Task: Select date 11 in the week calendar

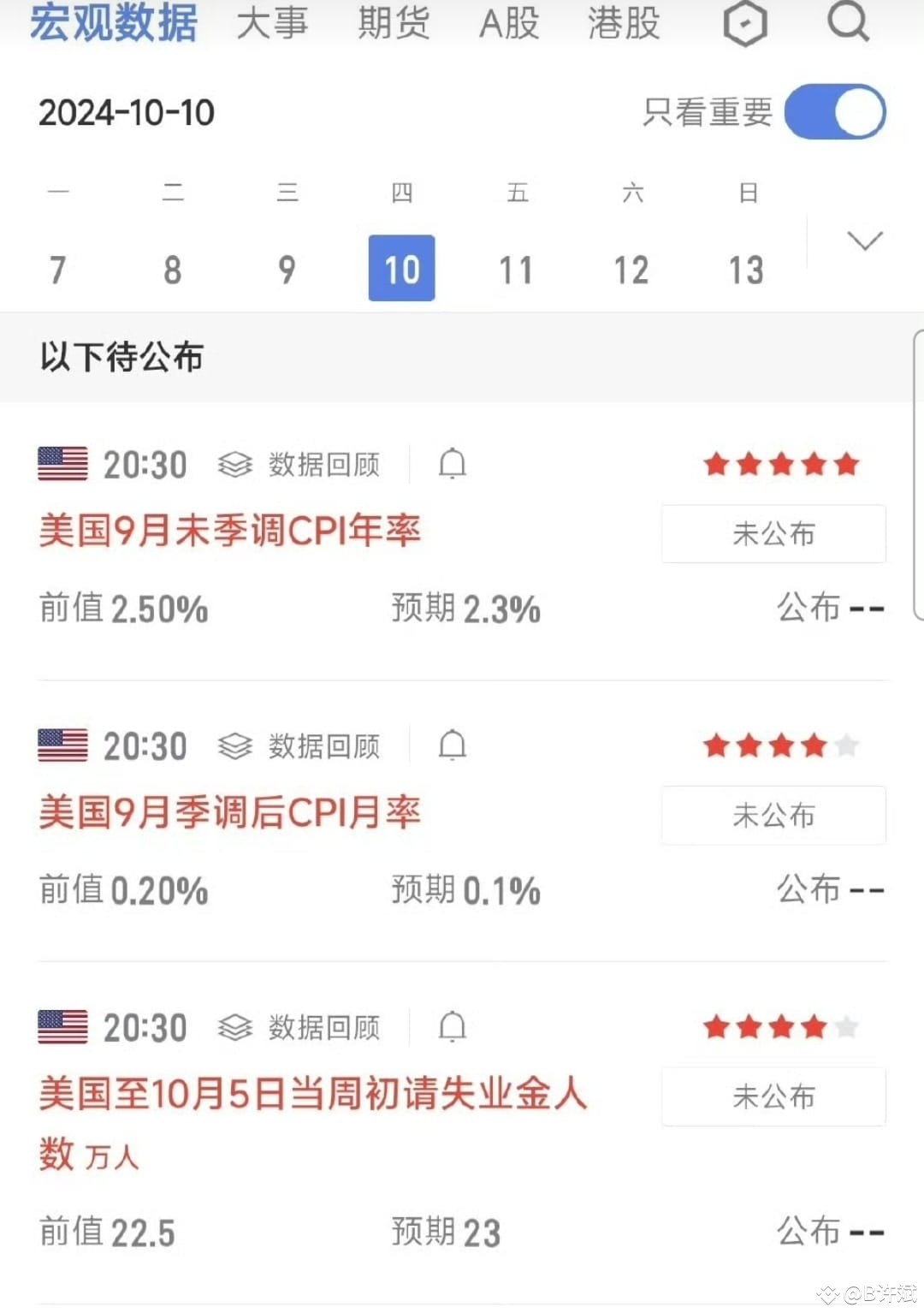Action: click(x=516, y=269)
